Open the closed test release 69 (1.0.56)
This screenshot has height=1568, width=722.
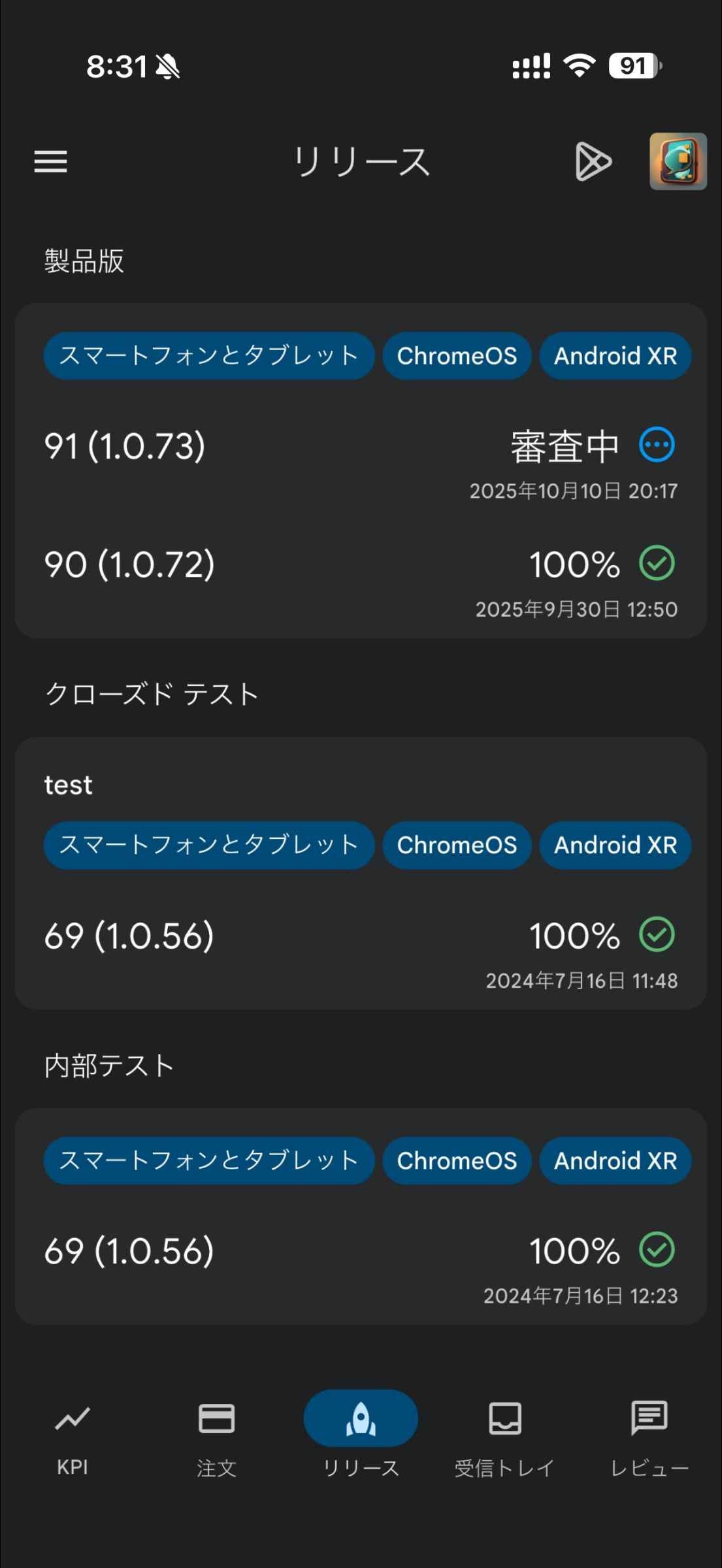(361, 951)
